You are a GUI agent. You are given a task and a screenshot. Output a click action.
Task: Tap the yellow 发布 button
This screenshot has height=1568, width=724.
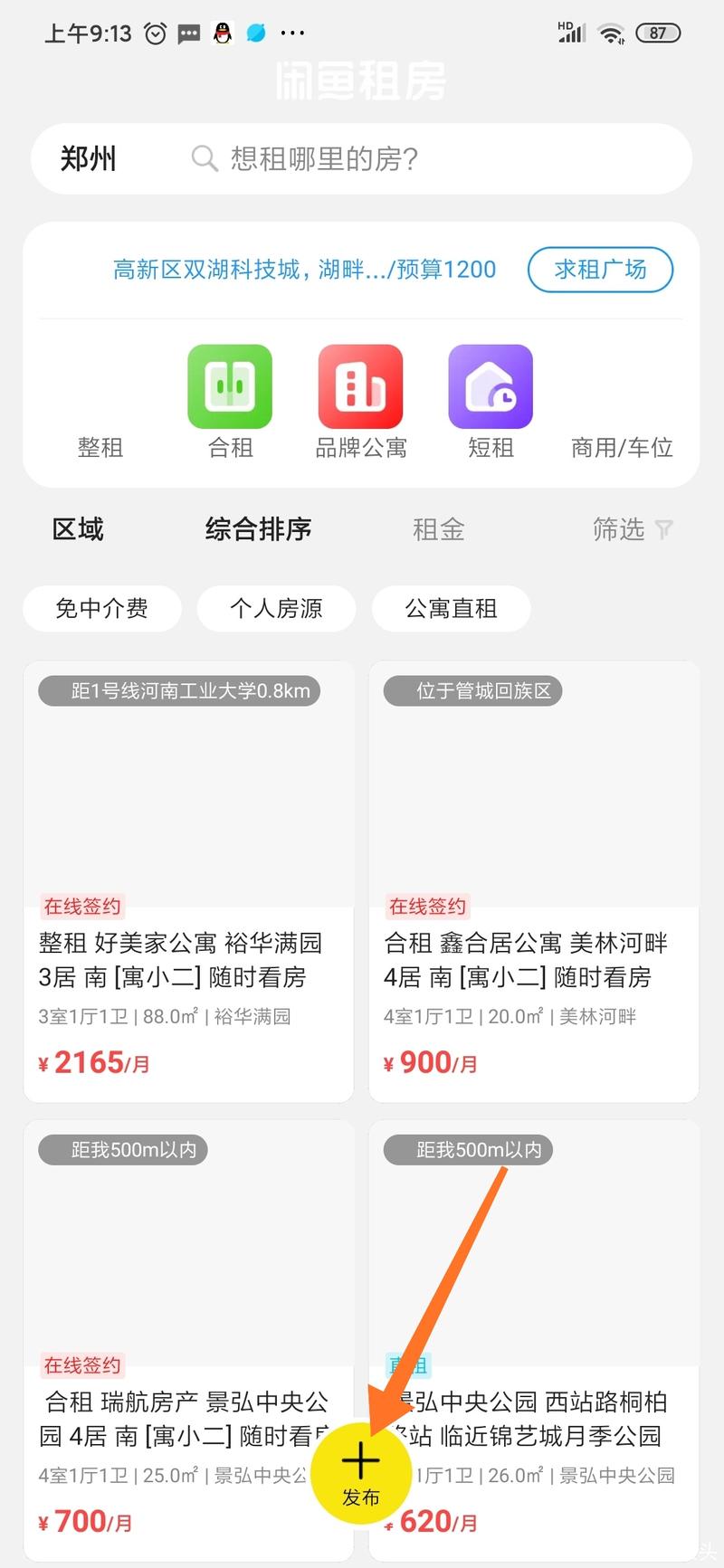coord(361,1468)
